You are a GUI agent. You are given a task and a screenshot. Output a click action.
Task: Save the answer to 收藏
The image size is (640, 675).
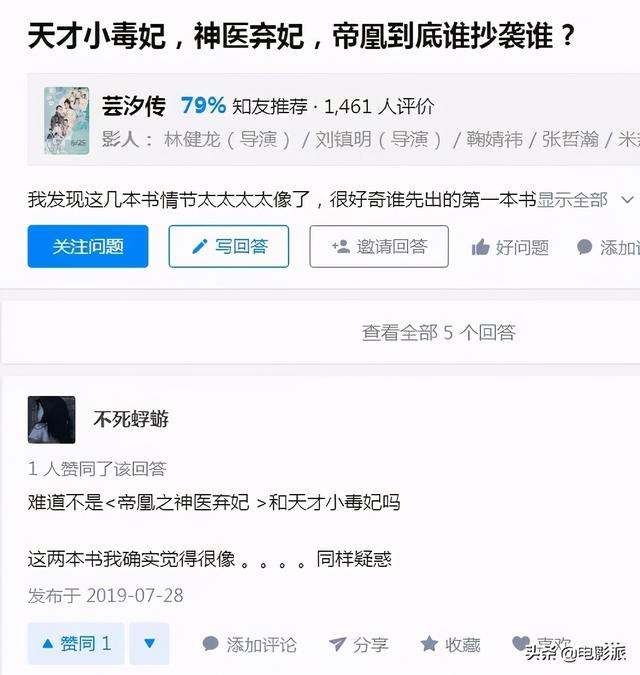(x=451, y=645)
